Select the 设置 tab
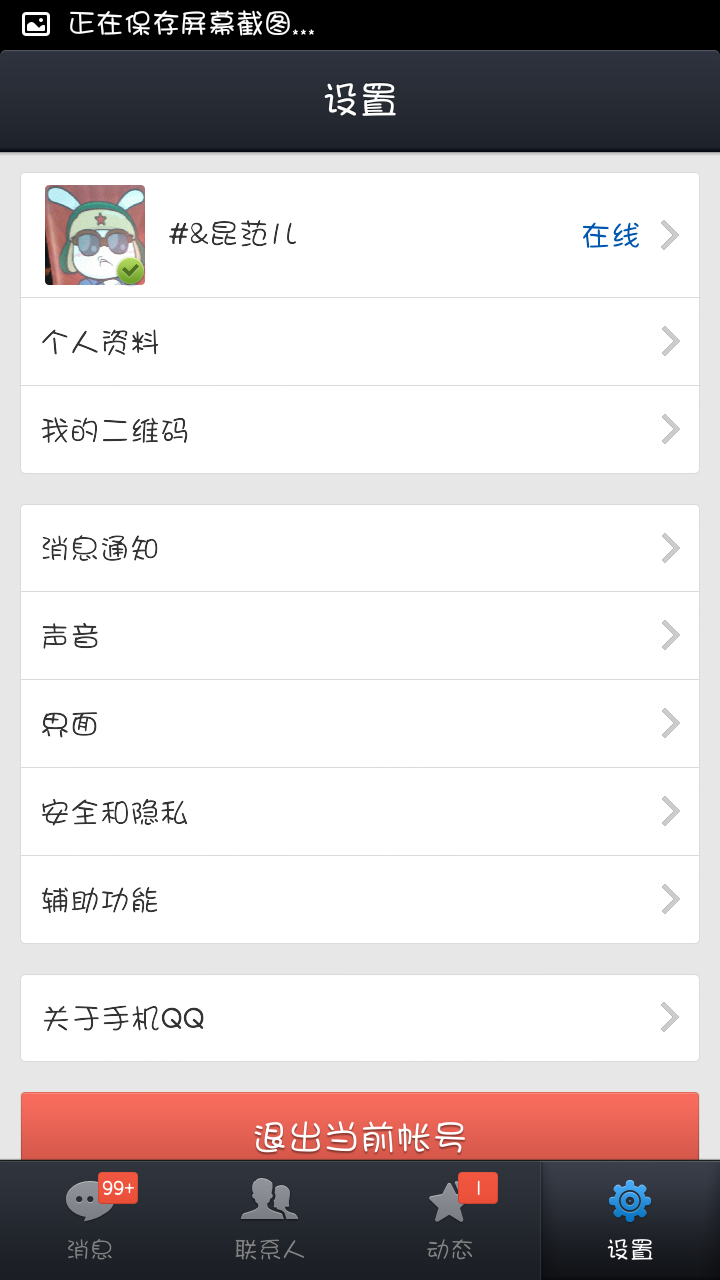 point(630,1220)
